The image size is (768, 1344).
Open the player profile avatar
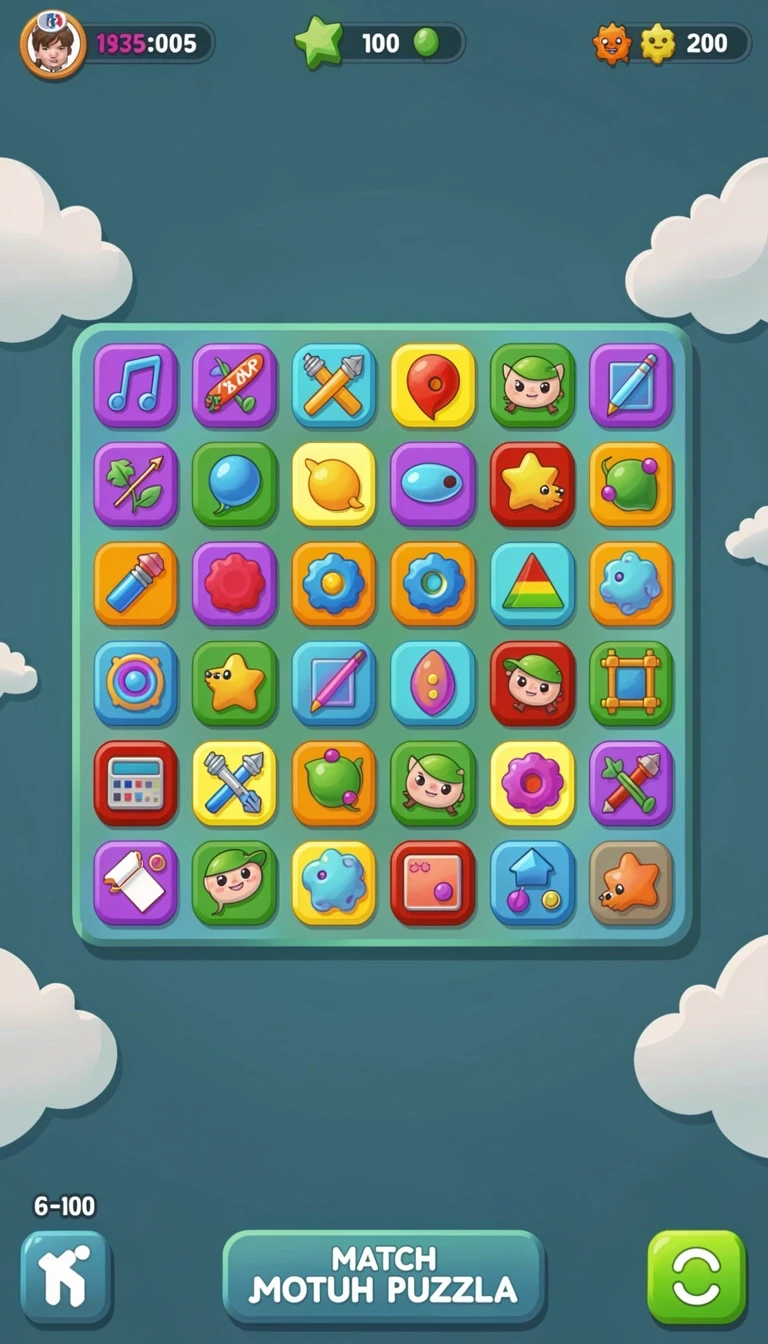[x=53, y=43]
